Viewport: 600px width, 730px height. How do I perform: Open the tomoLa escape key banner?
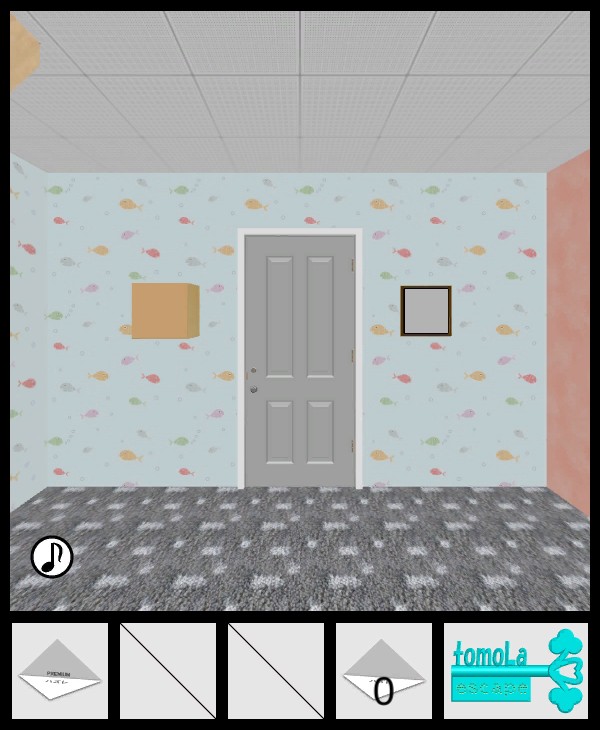[x=515, y=671]
